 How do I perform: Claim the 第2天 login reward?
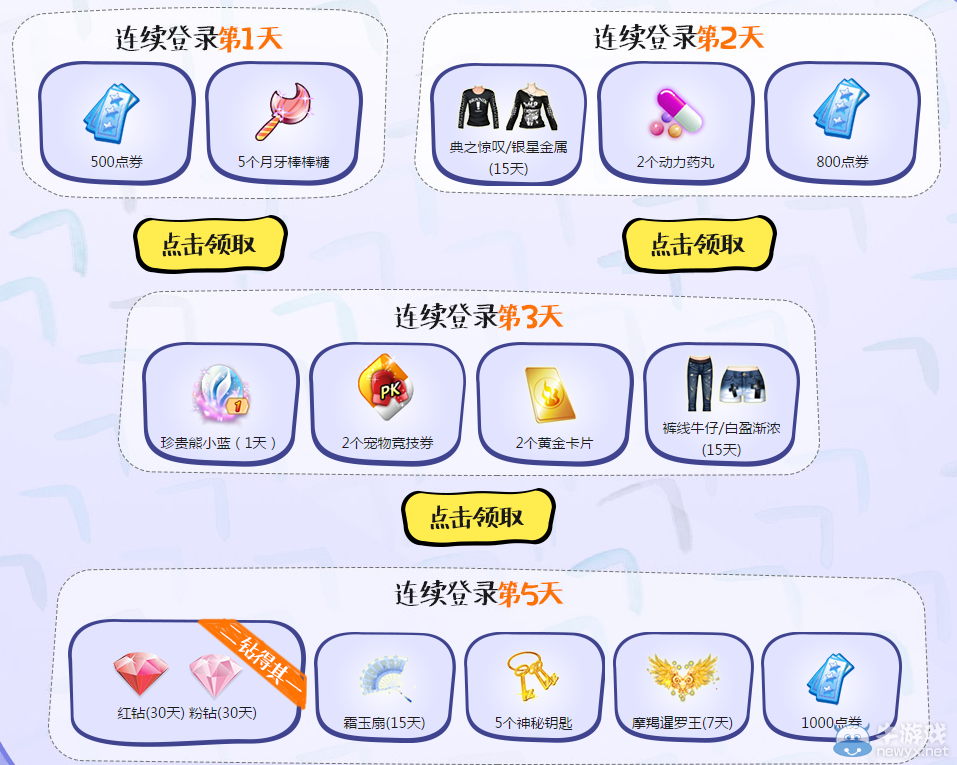(x=698, y=244)
